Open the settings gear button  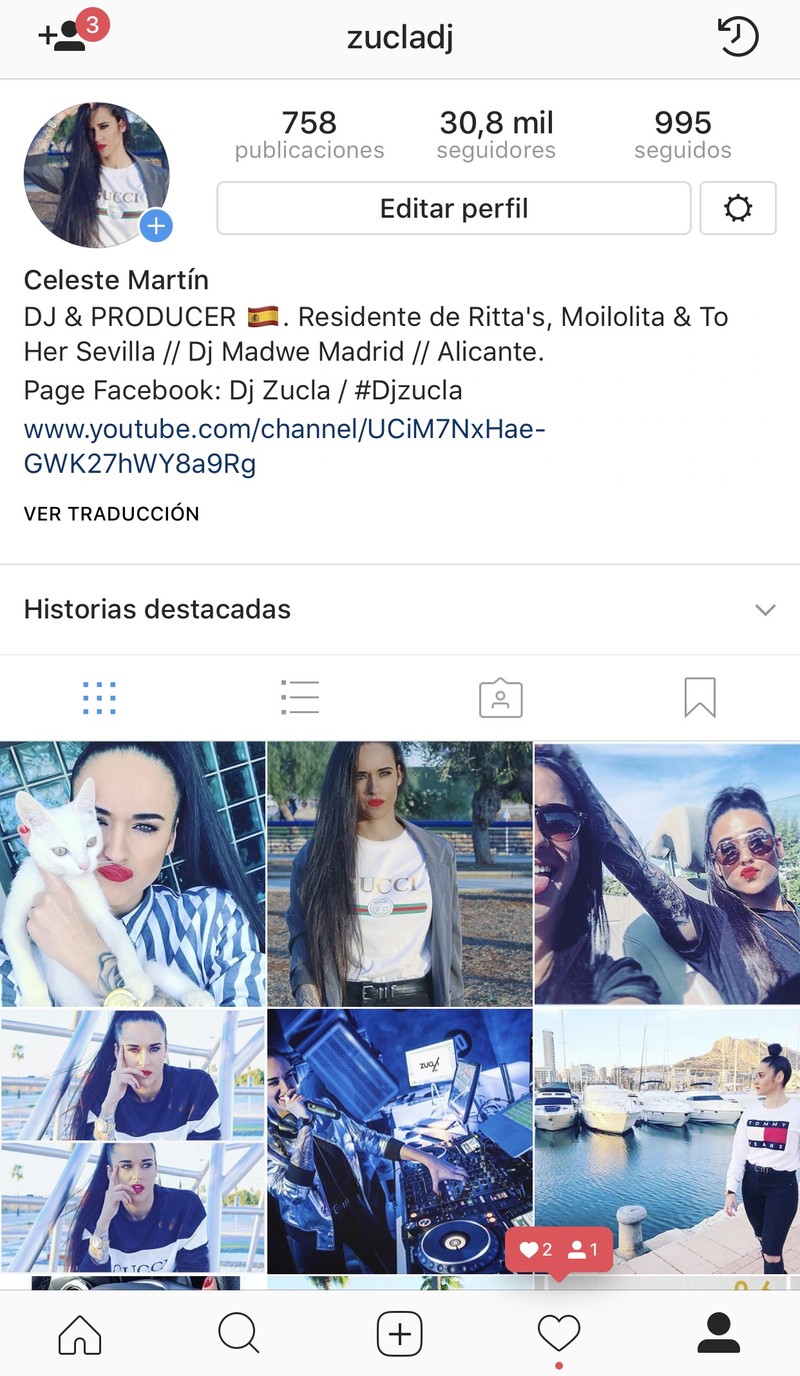click(x=738, y=209)
